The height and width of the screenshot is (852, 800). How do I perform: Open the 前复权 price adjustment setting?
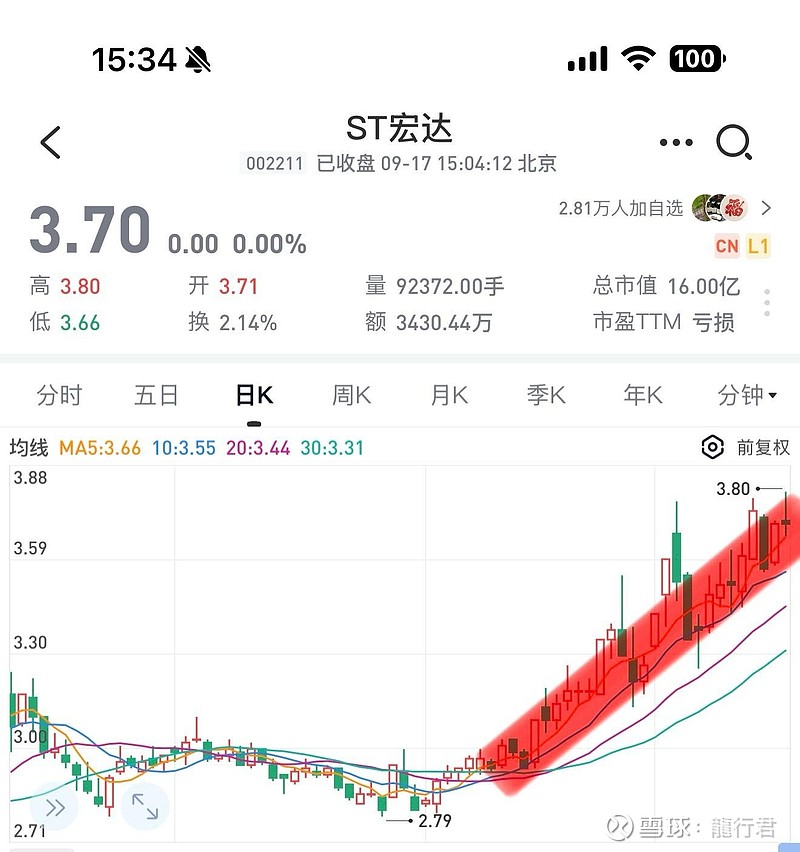pos(747,447)
